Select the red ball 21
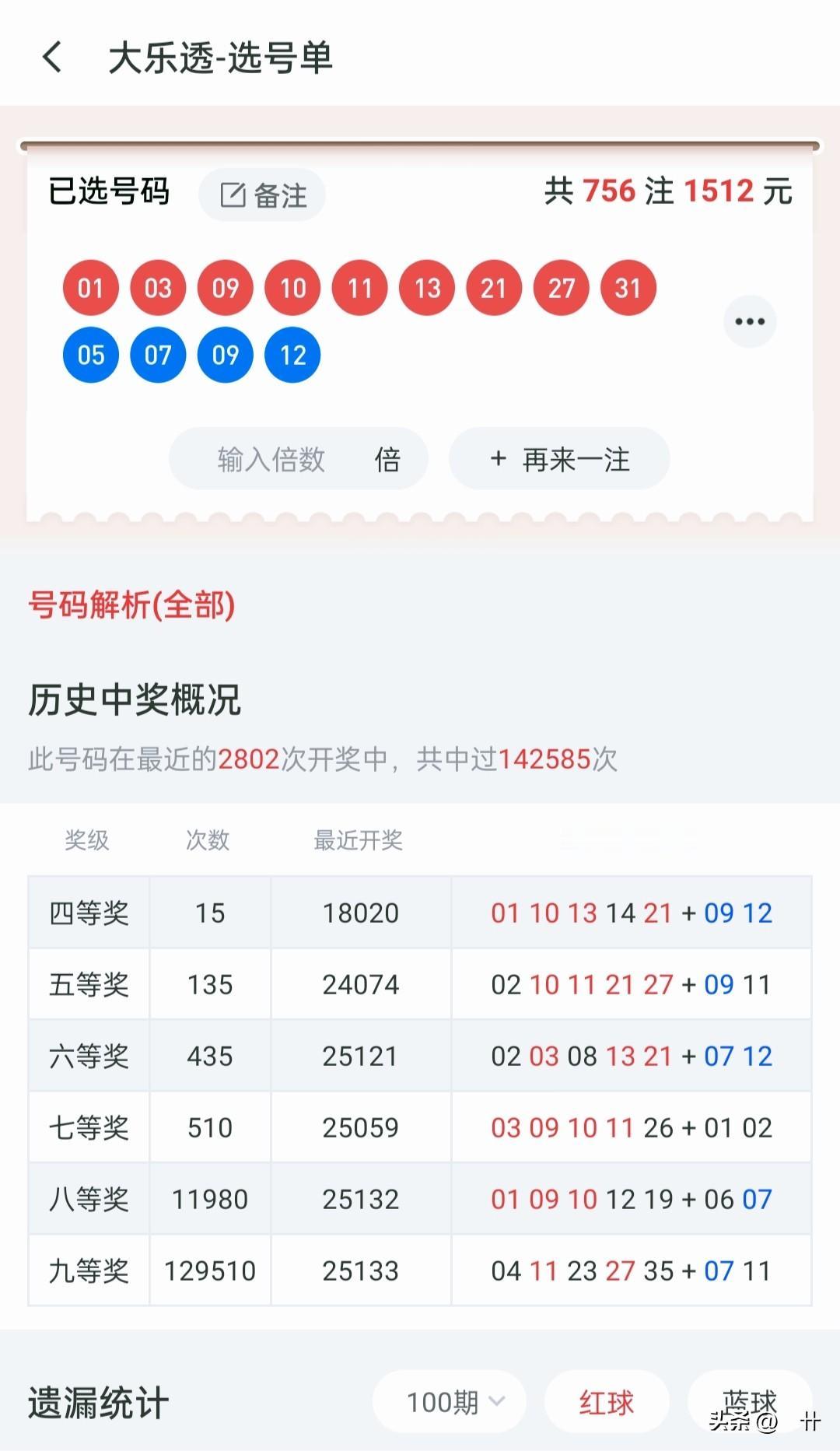Viewport: 840px width, 1451px height. [493, 288]
